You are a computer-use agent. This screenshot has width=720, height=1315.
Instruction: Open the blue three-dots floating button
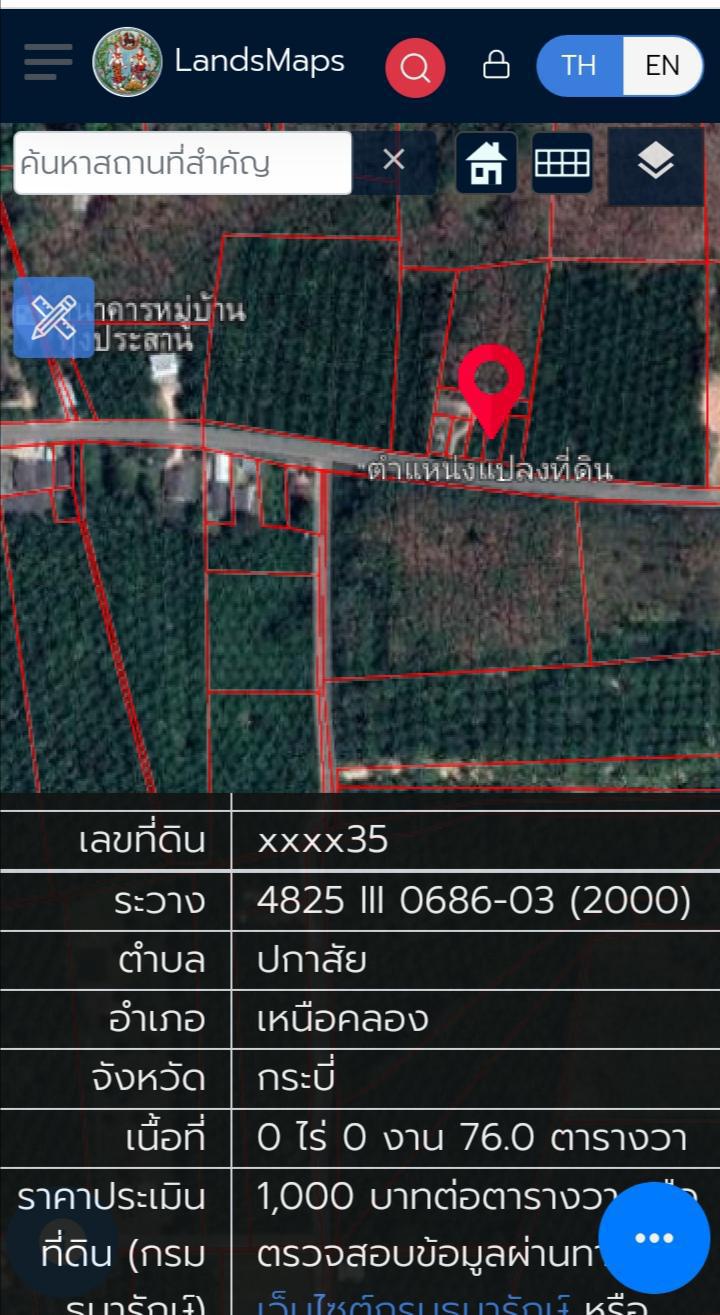[x=654, y=1238]
